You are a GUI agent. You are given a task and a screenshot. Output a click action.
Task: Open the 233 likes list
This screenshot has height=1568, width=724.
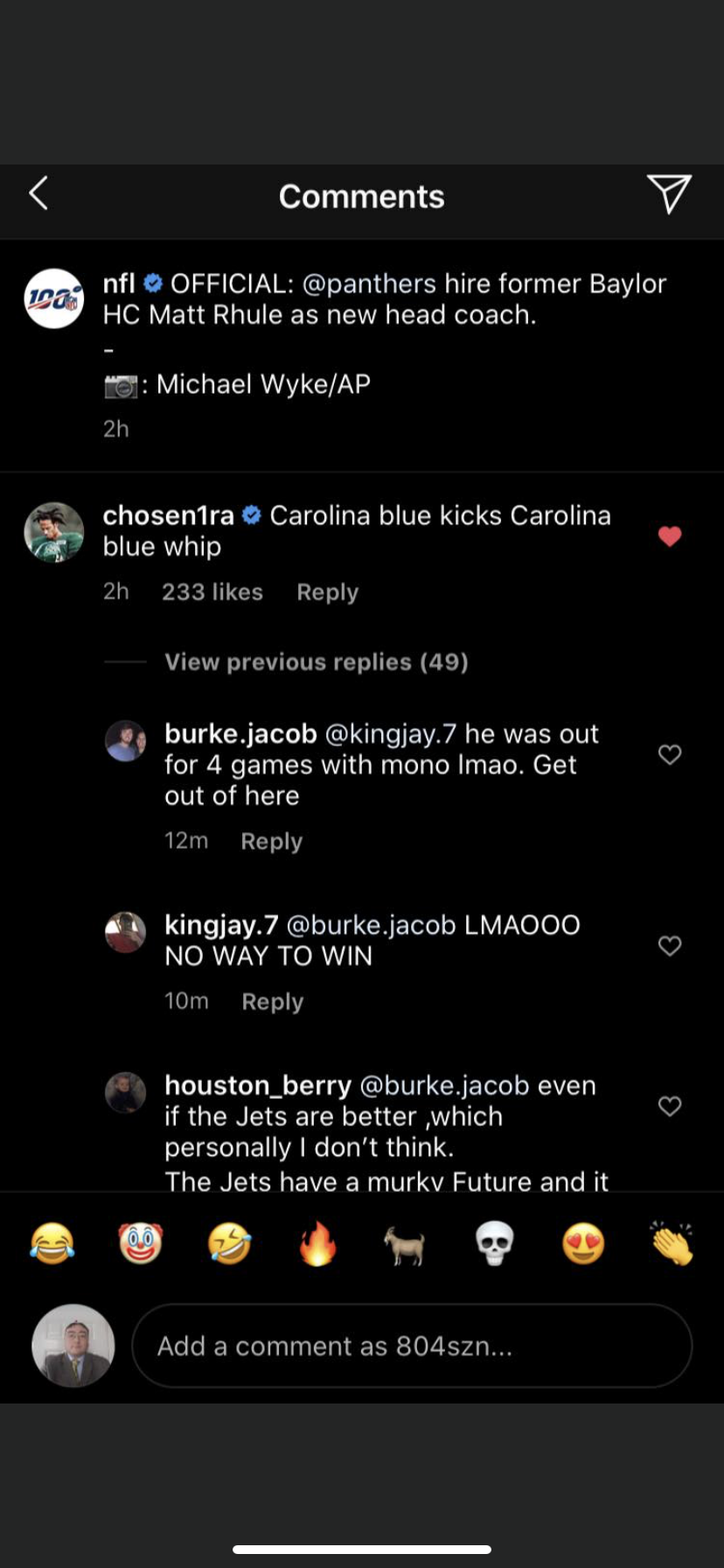tap(212, 592)
